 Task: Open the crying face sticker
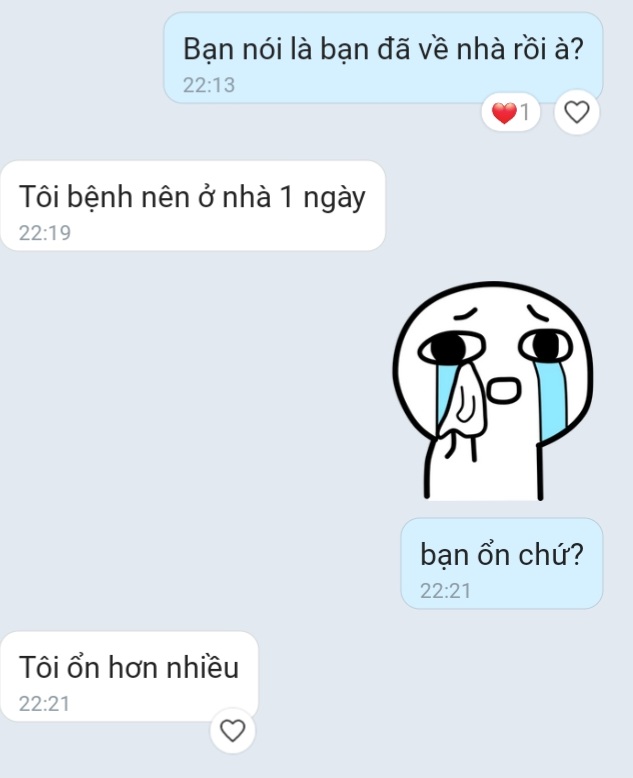click(x=492, y=390)
